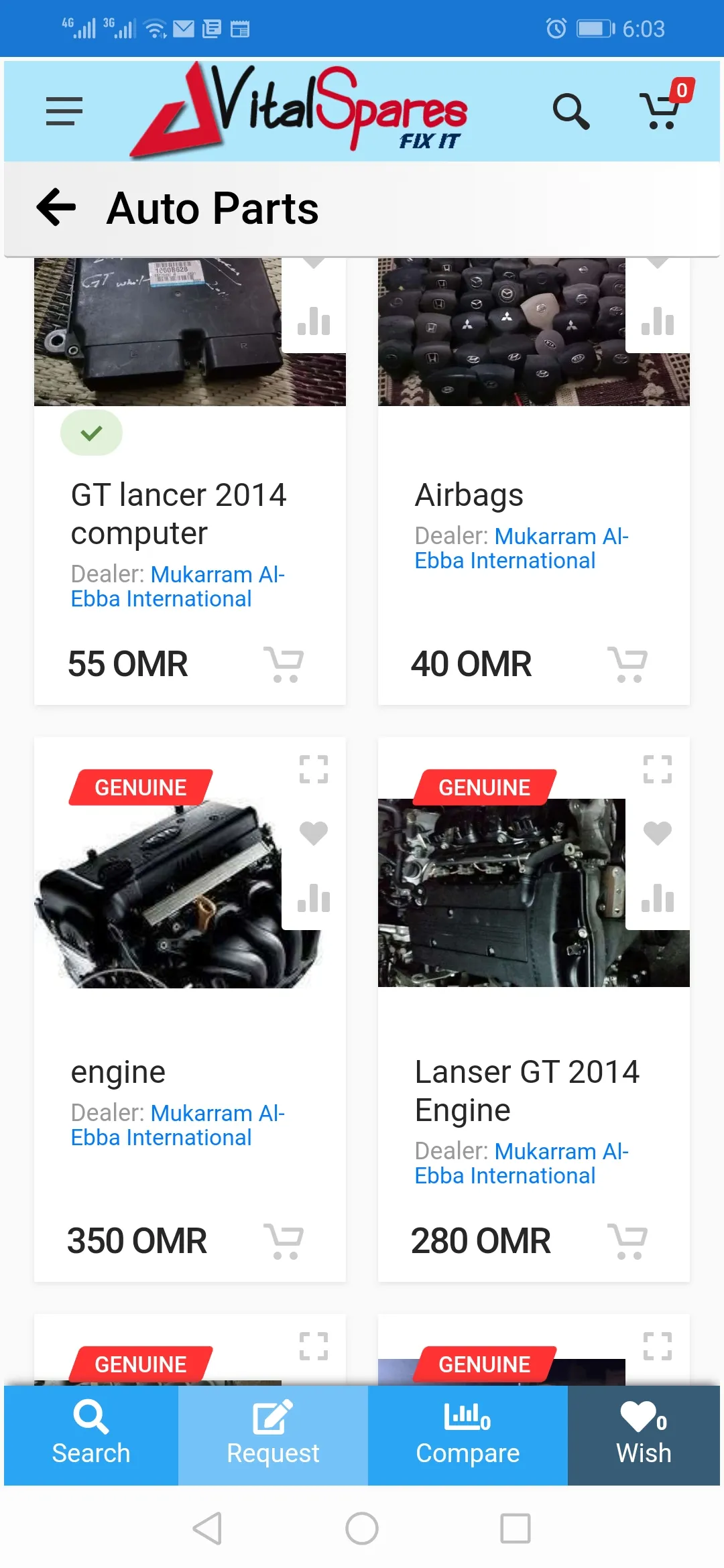
Task: Add the 350 OMR engine to wishlist
Action: click(x=314, y=833)
